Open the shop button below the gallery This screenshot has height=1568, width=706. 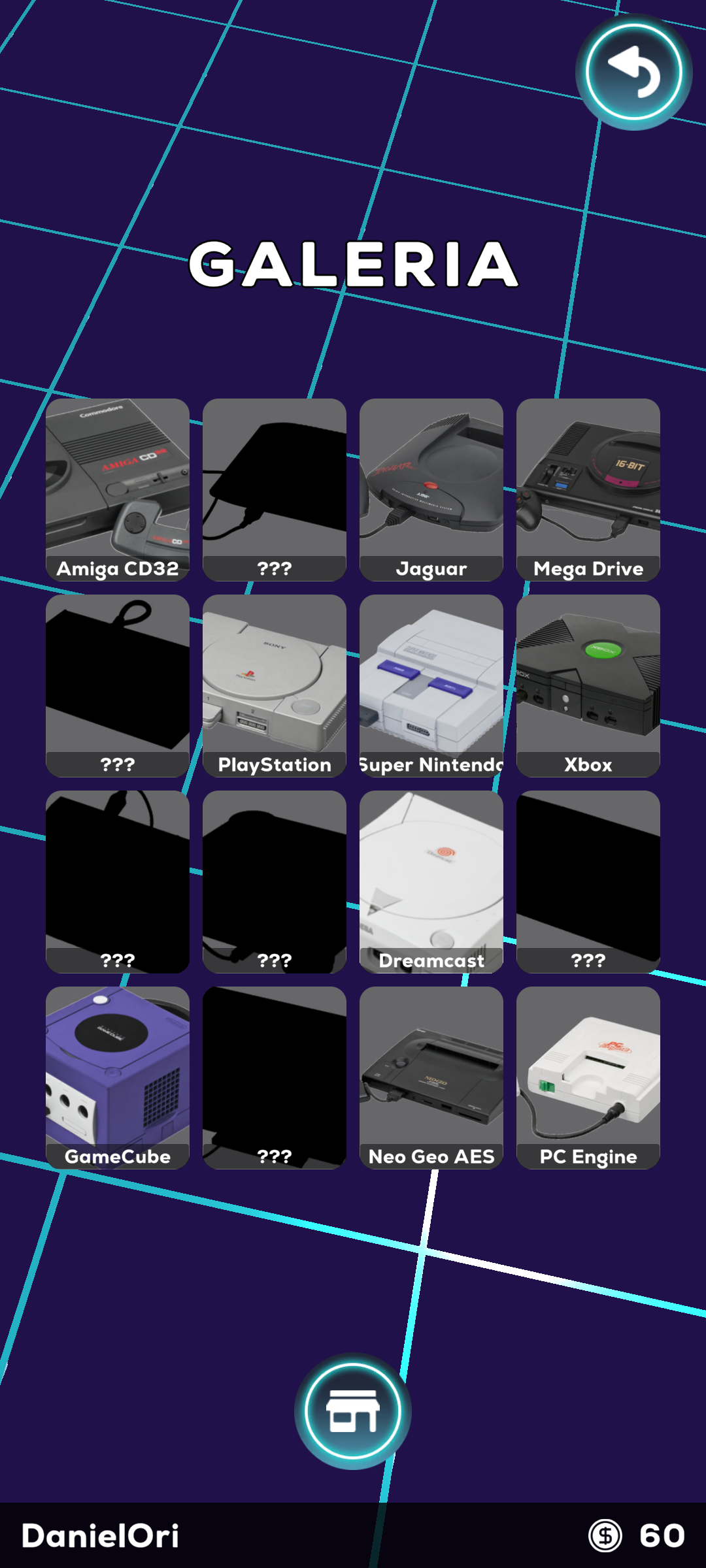click(353, 1411)
